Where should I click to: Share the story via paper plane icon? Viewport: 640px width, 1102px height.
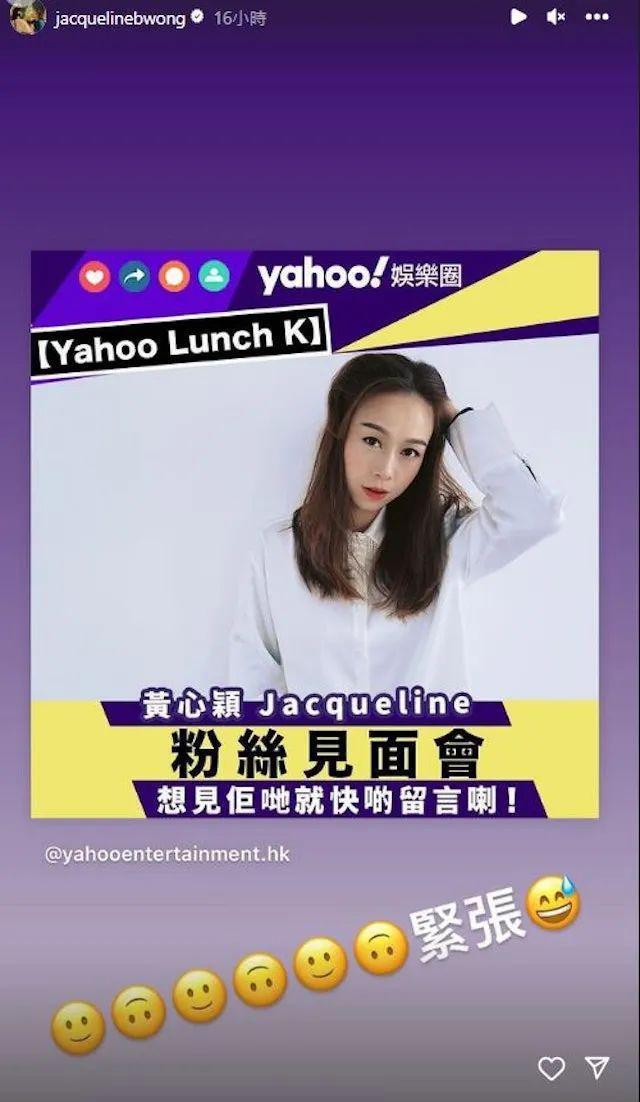coord(597,1068)
